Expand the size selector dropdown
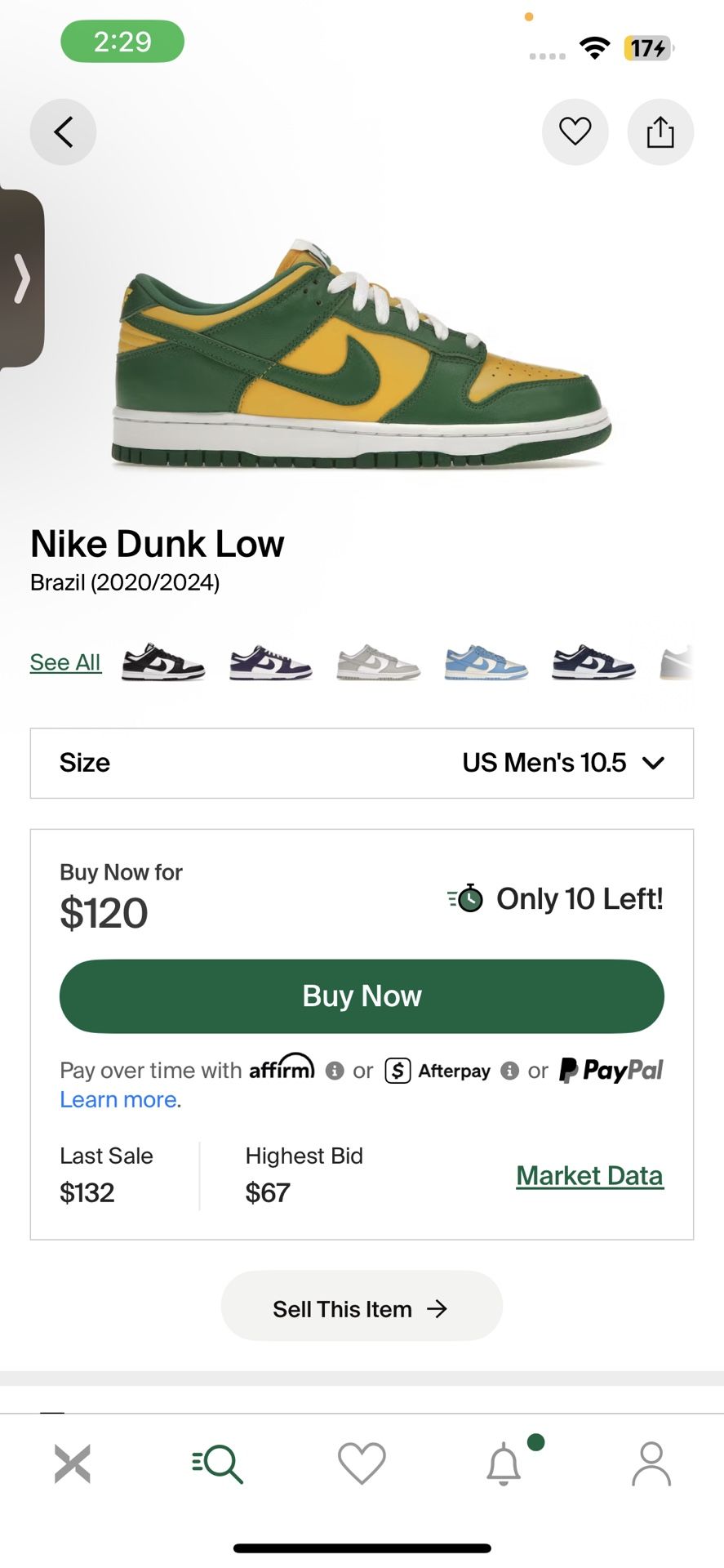Image resolution: width=724 pixels, height=1568 pixels. [652, 764]
